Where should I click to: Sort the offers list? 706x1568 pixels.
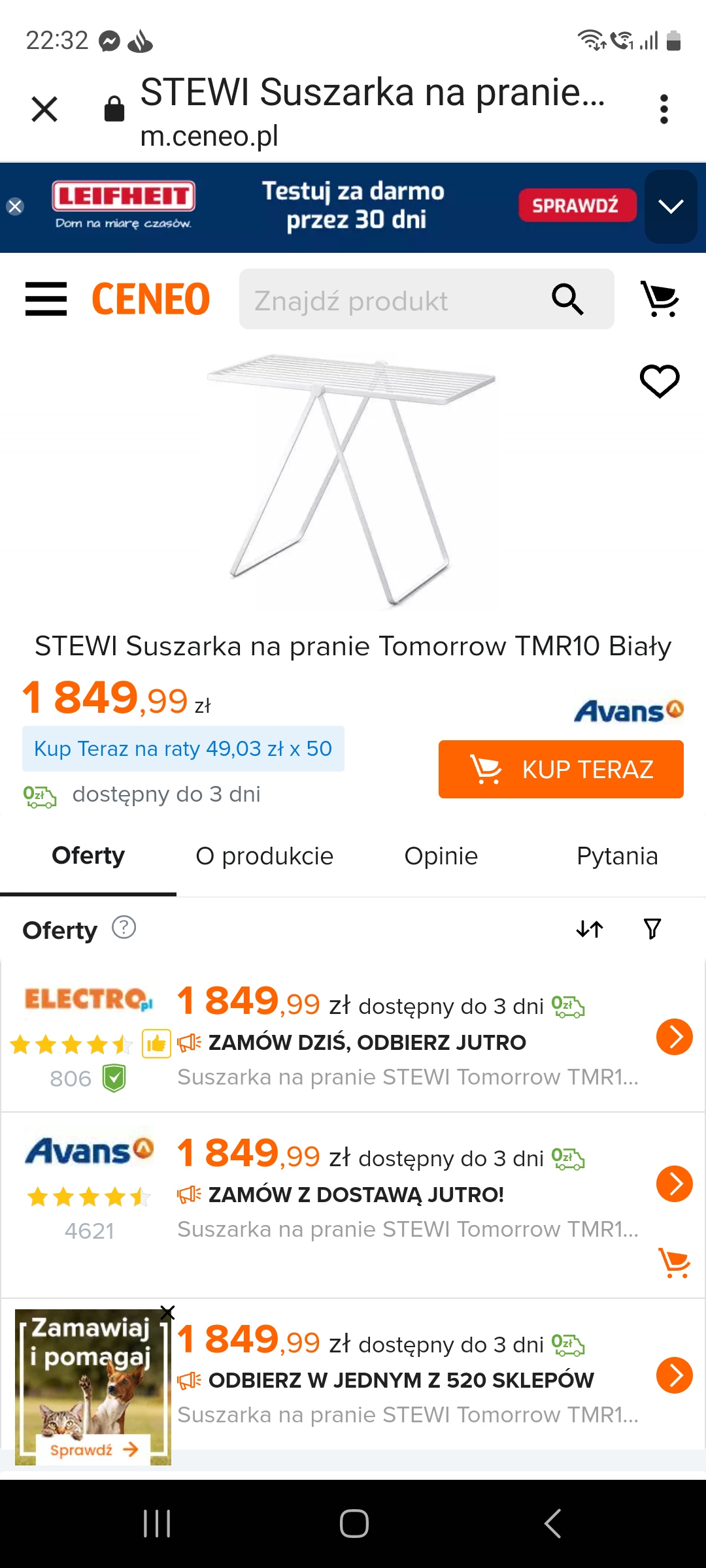[x=590, y=929]
